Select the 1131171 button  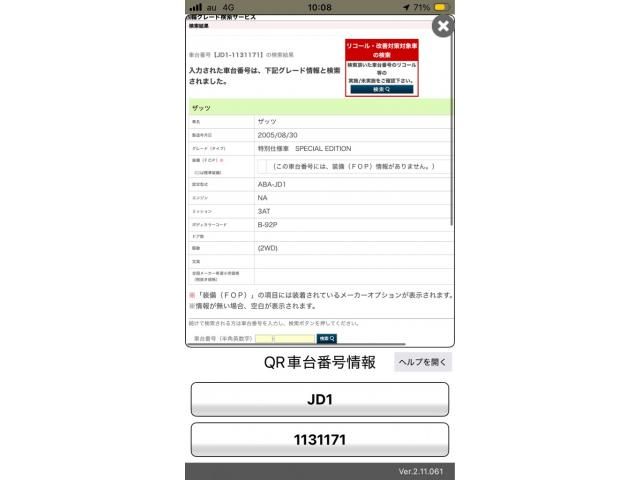[x=319, y=440]
